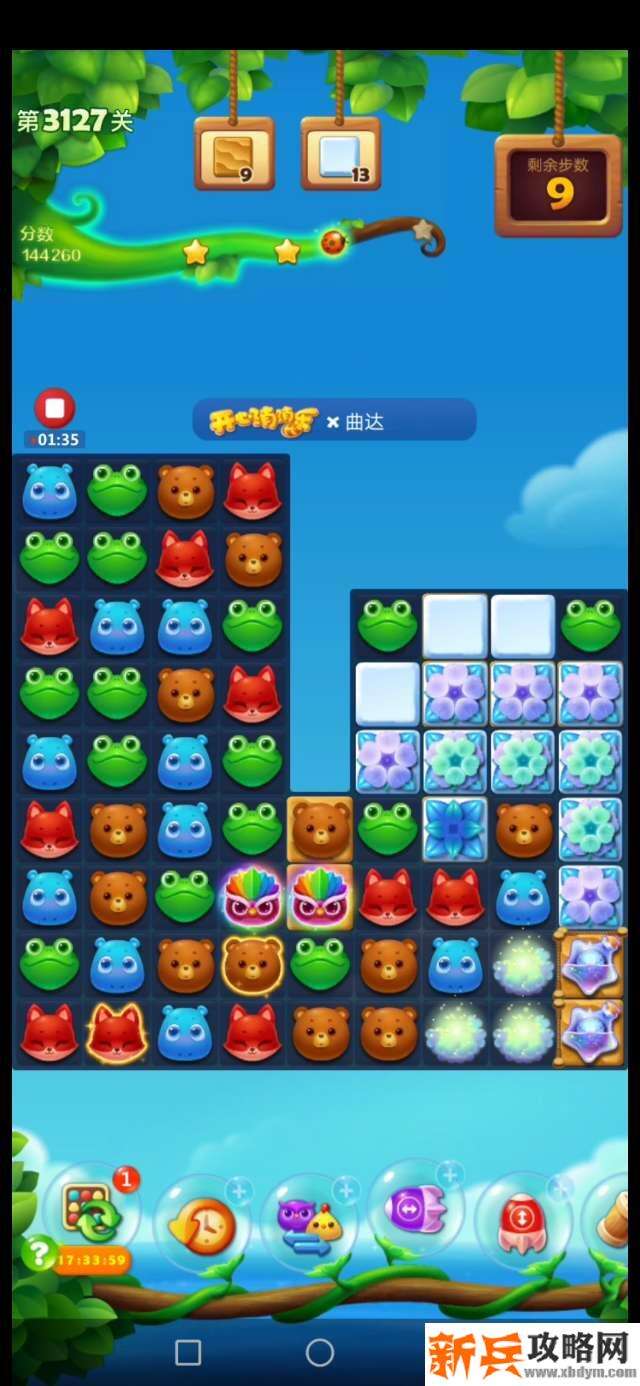Use the board refresh booster
Viewport: 640px width, 1386px height.
91,1215
